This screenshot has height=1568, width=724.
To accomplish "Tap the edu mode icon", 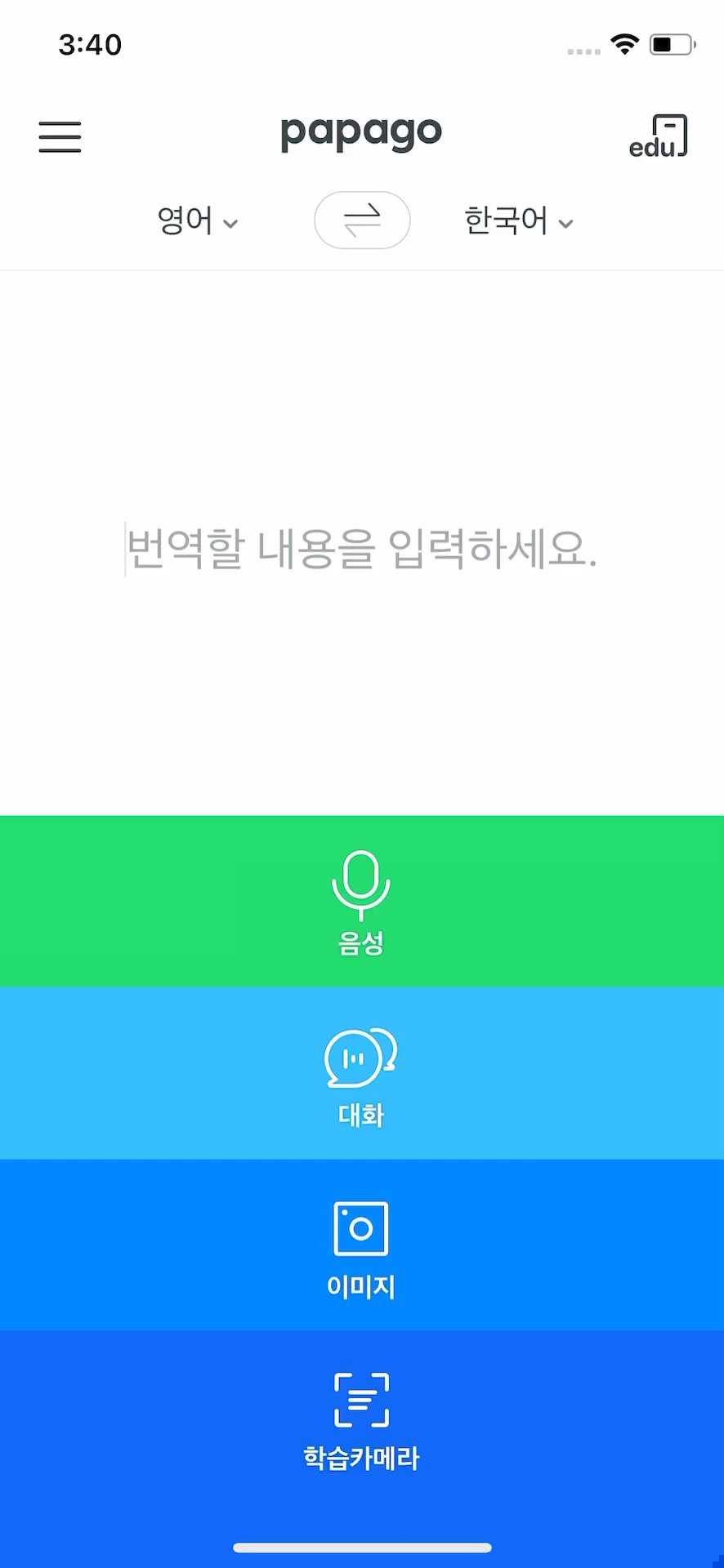I will coord(659,136).
